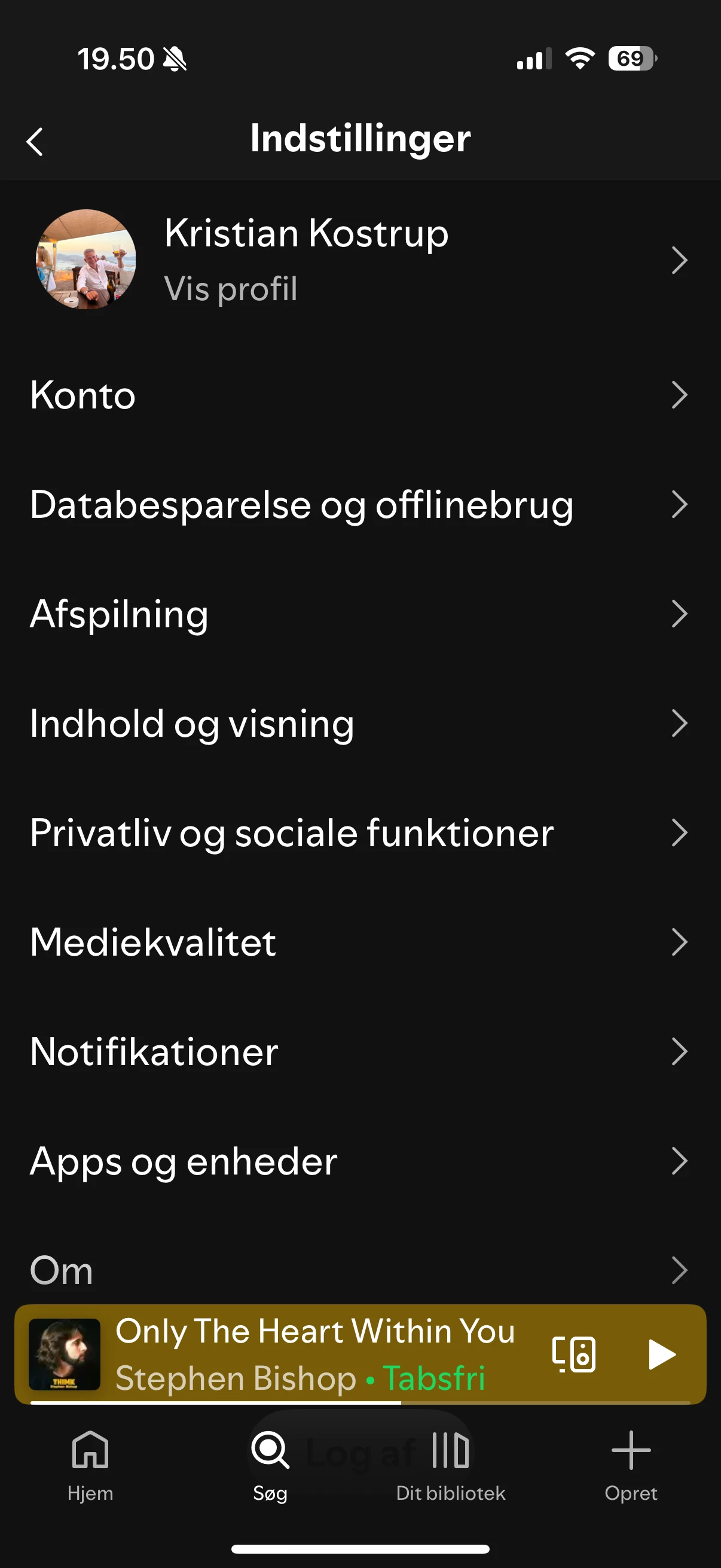The height and width of the screenshot is (1568, 721).
Task: Expand the now playing bar
Action: (x=314, y=1355)
